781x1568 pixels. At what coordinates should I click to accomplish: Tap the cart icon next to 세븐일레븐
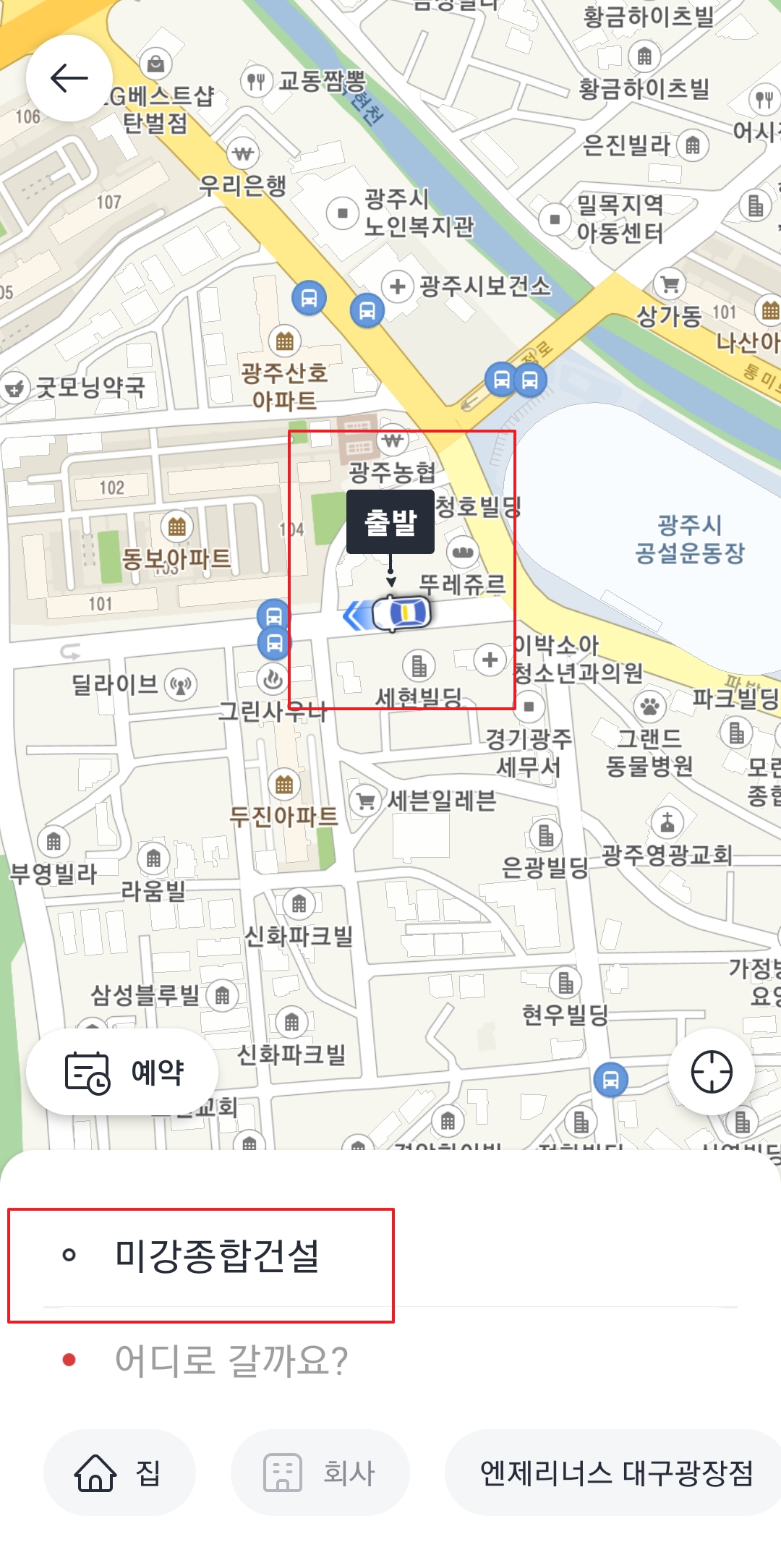pos(366,801)
